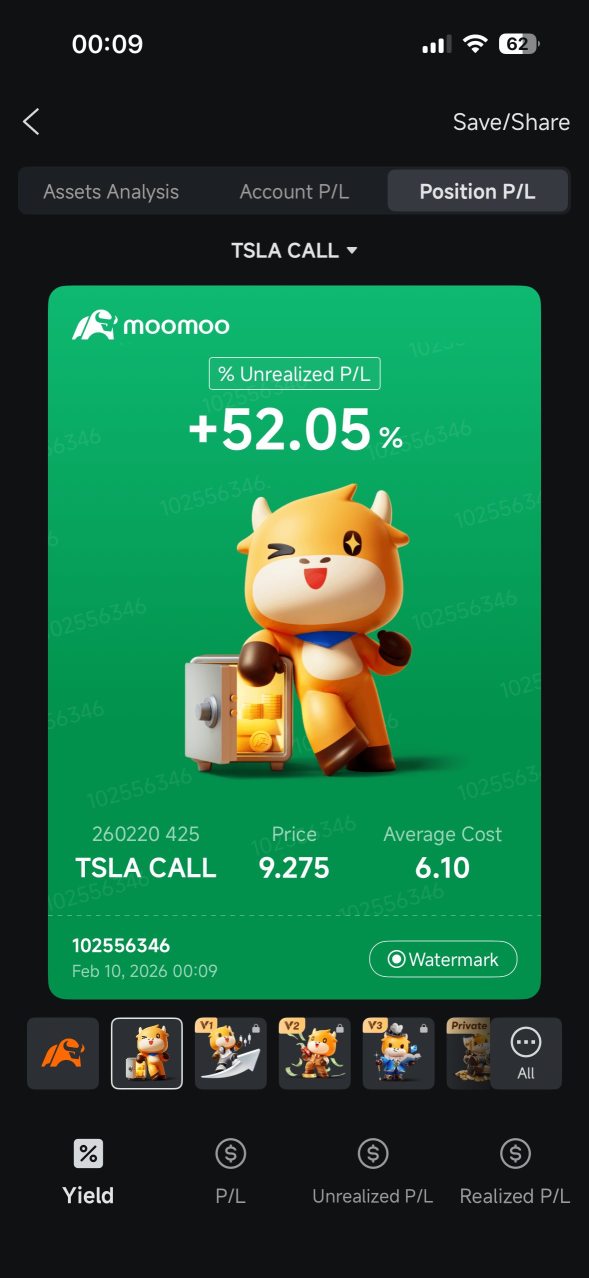
Task: Select the Position P/L tab
Action: tap(478, 192)
